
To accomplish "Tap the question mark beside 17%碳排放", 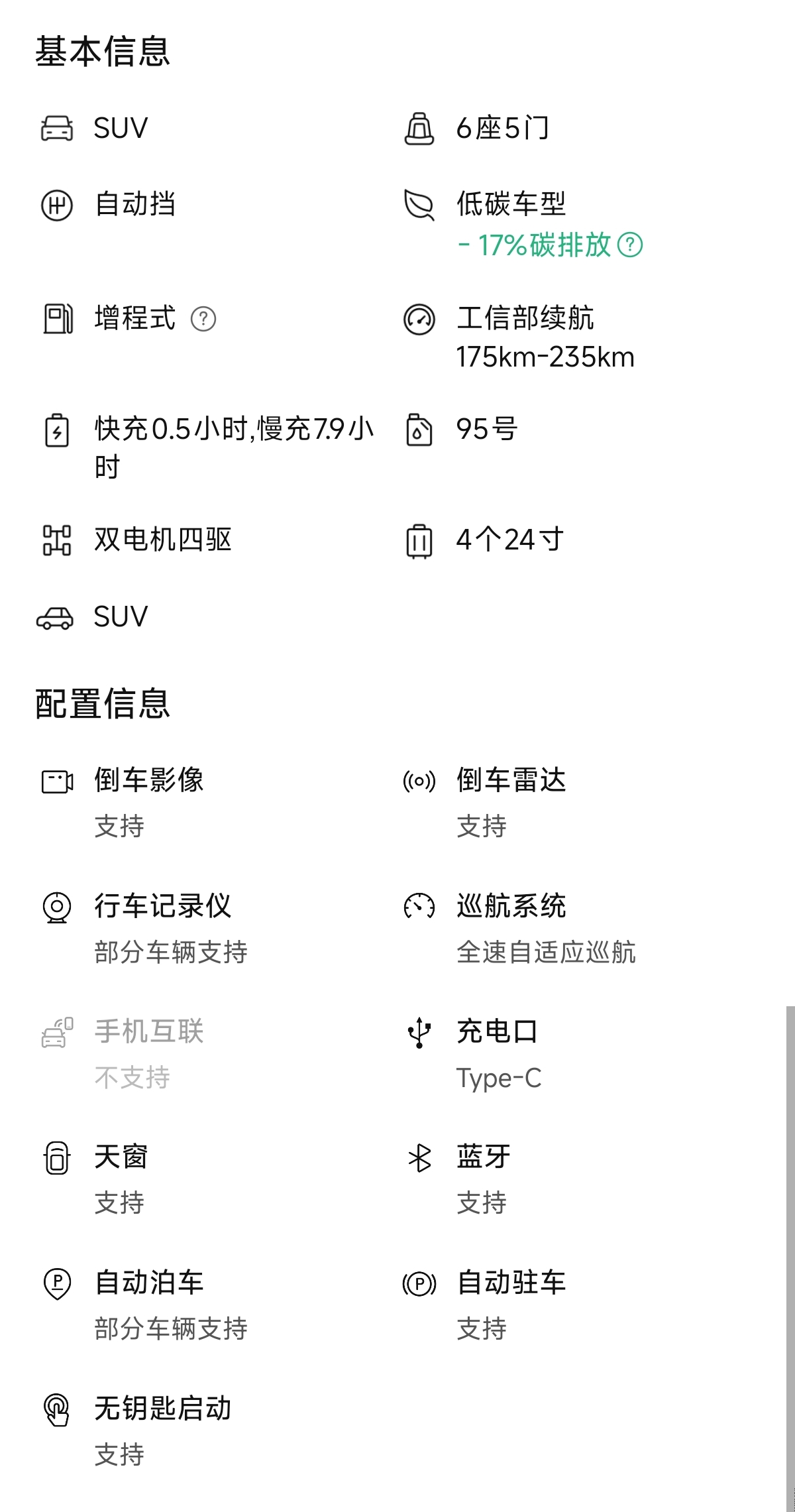I will tap(630, 245).
